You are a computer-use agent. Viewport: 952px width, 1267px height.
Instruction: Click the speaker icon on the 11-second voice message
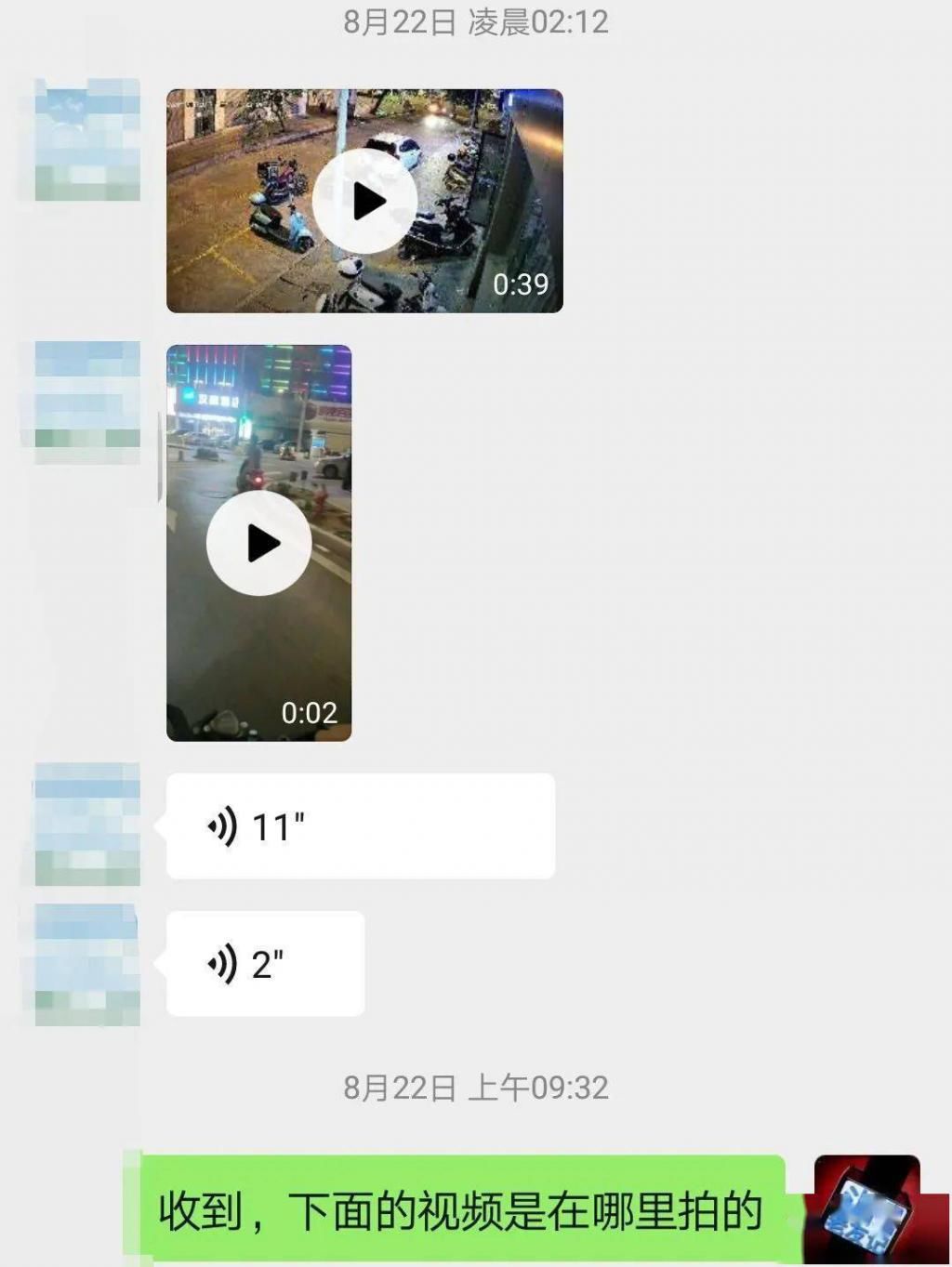click(221, 824)
